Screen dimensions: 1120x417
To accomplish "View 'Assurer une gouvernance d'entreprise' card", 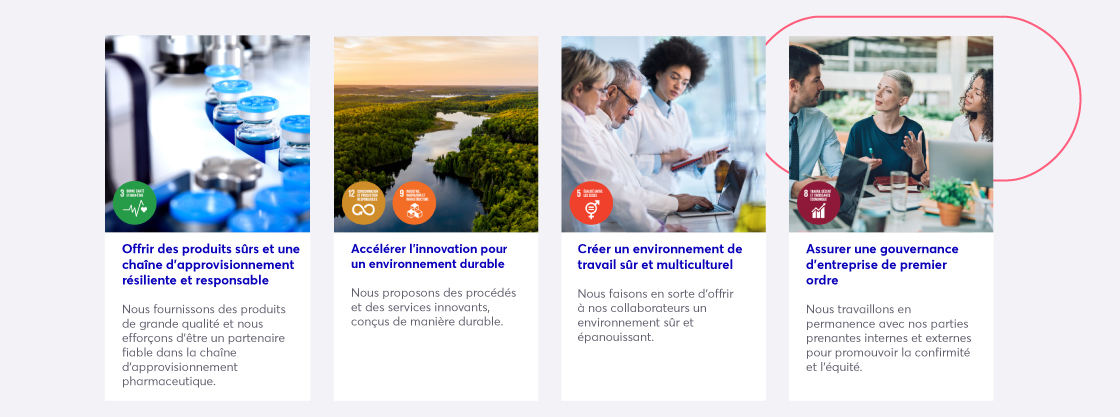I will point(882,265).
